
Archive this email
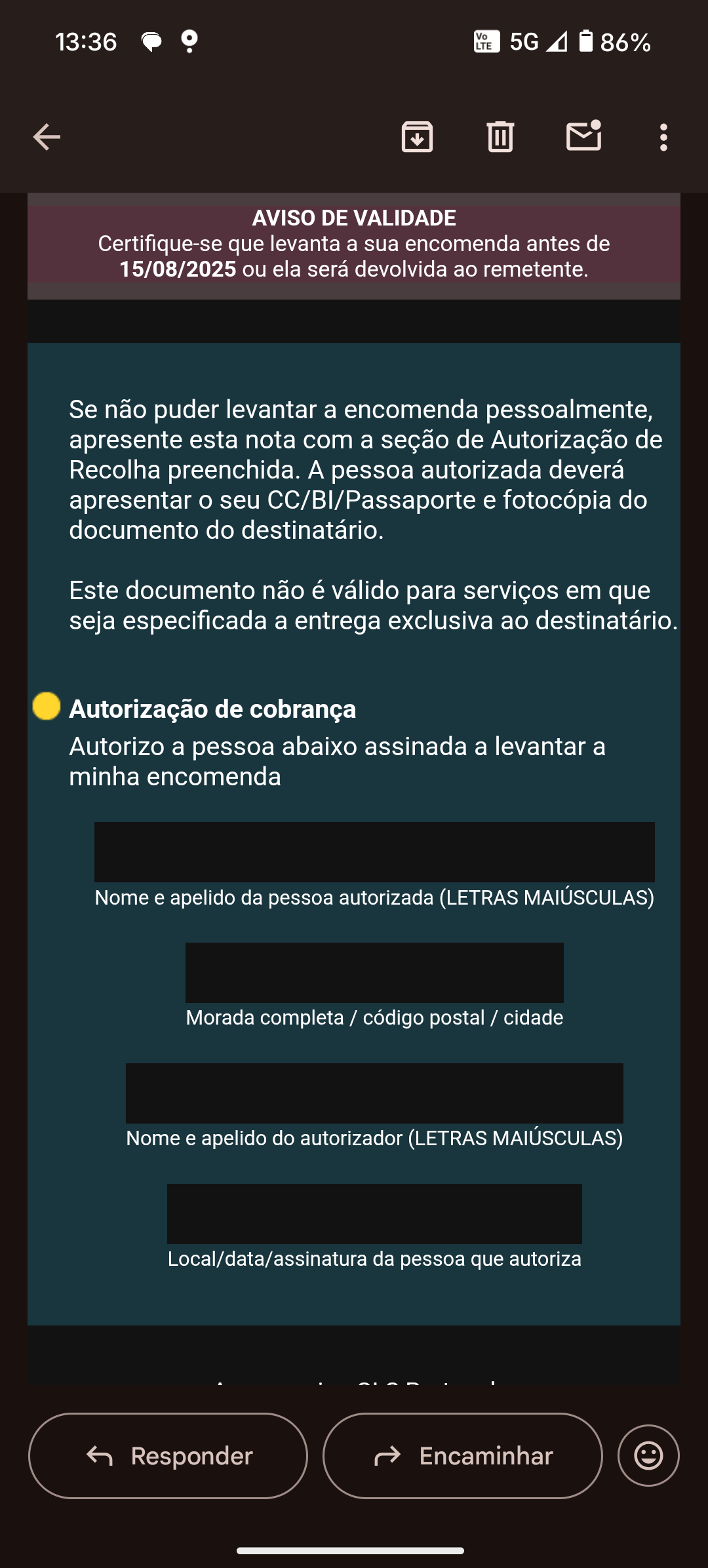click(417, 137)
